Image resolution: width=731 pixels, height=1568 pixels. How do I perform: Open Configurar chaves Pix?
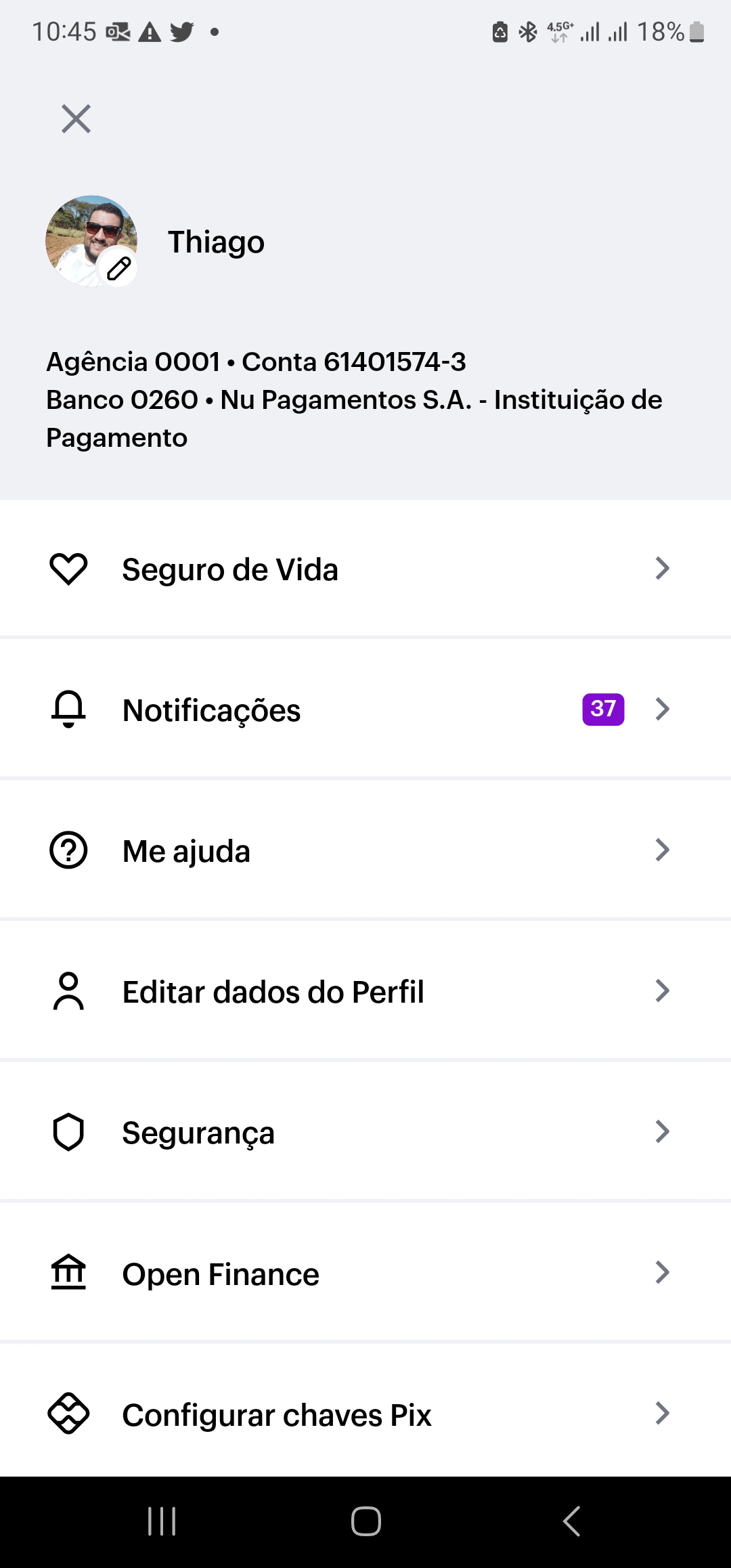pyautogui.click(x=365, y=1414)
